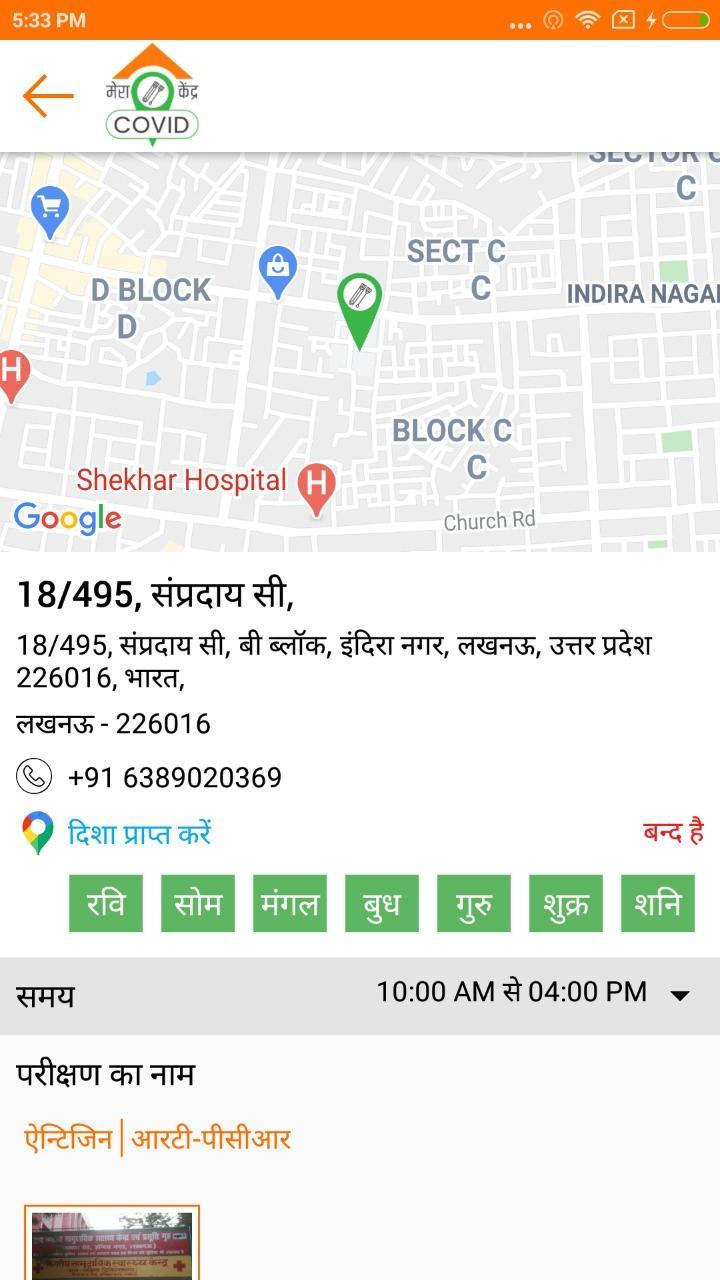The width and height of the screenshot is (720, 1280).
Task: Open the health center photo thumbnail
Action: [111, 1243]
